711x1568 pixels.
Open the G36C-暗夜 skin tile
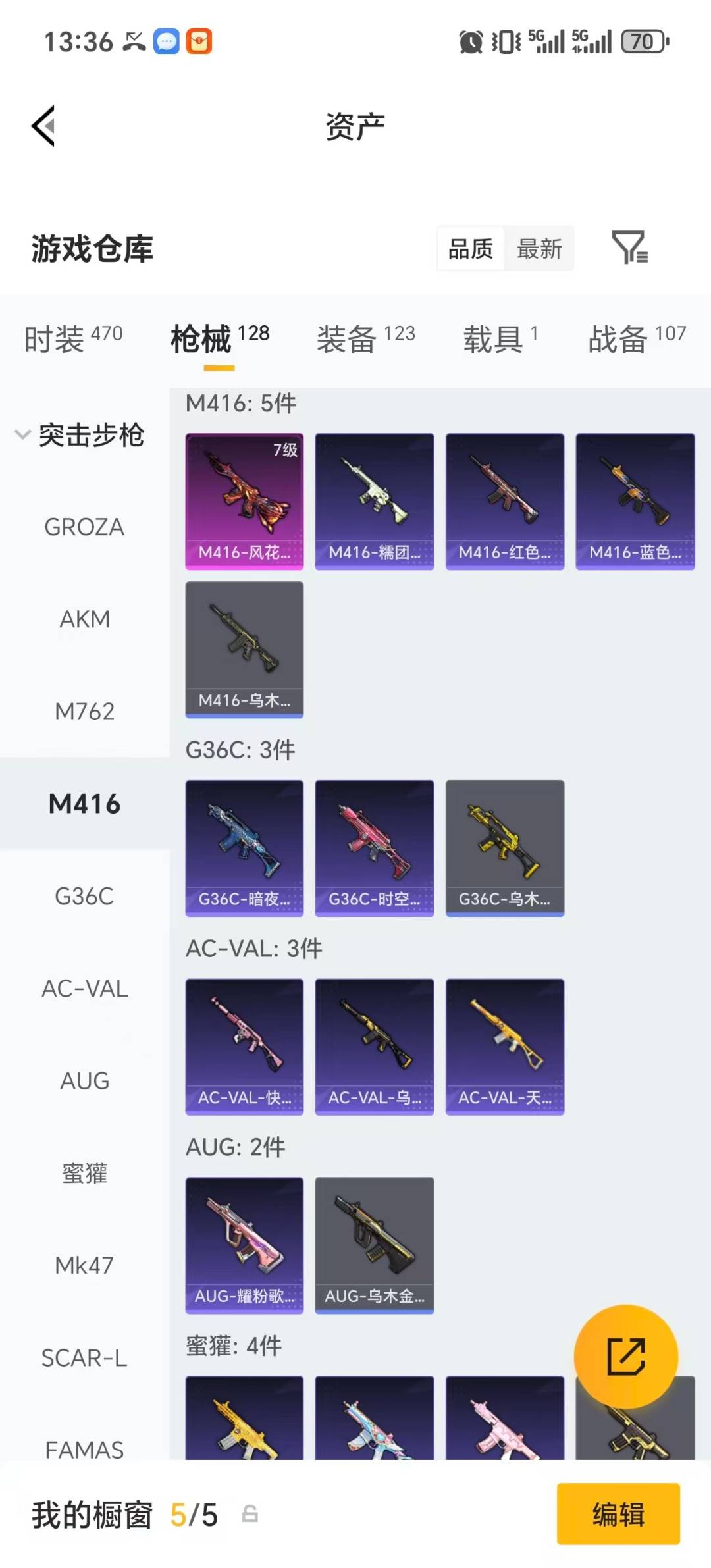pyautogui.click(x=244, y=848)
